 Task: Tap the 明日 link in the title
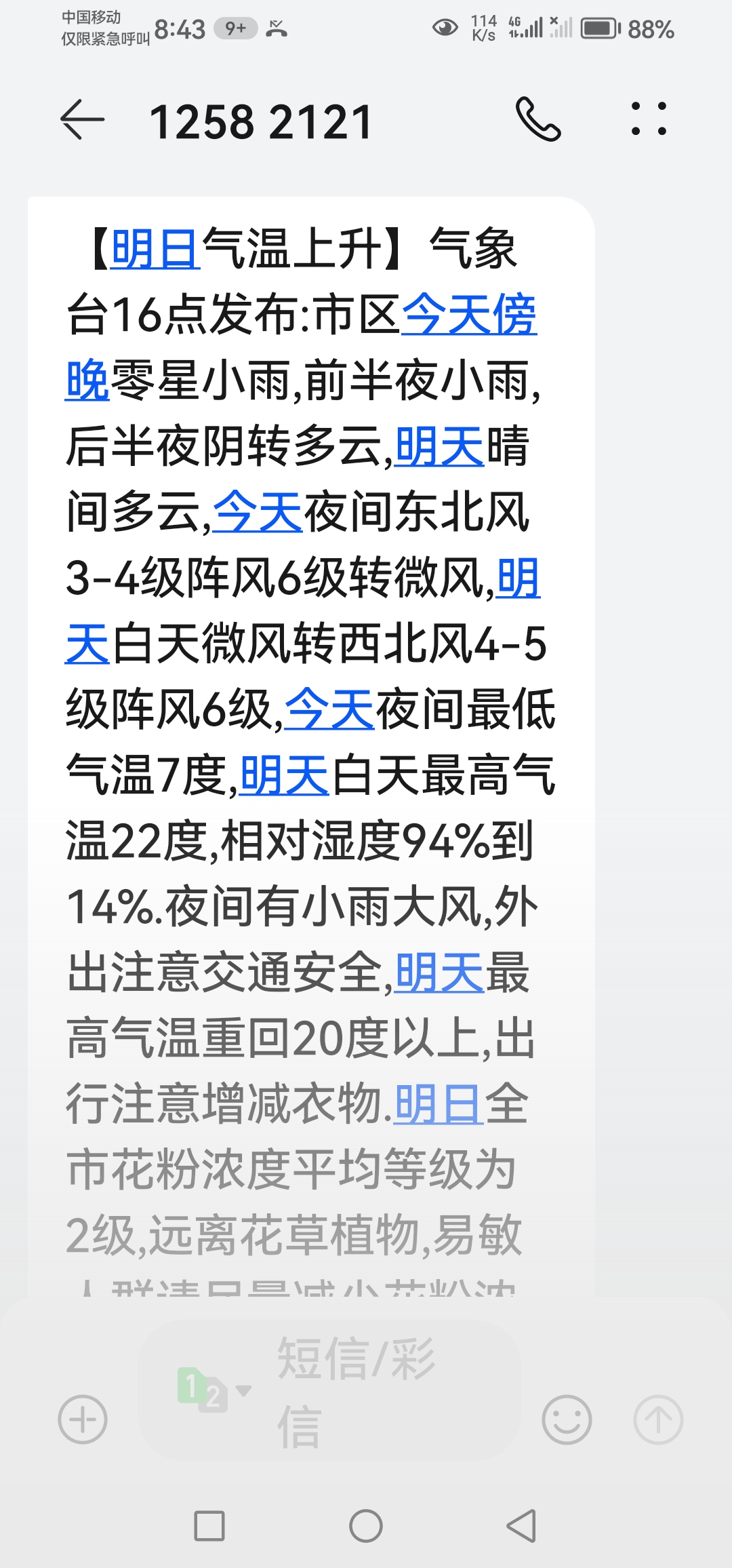pyautogui.click(x=155, y=249)
